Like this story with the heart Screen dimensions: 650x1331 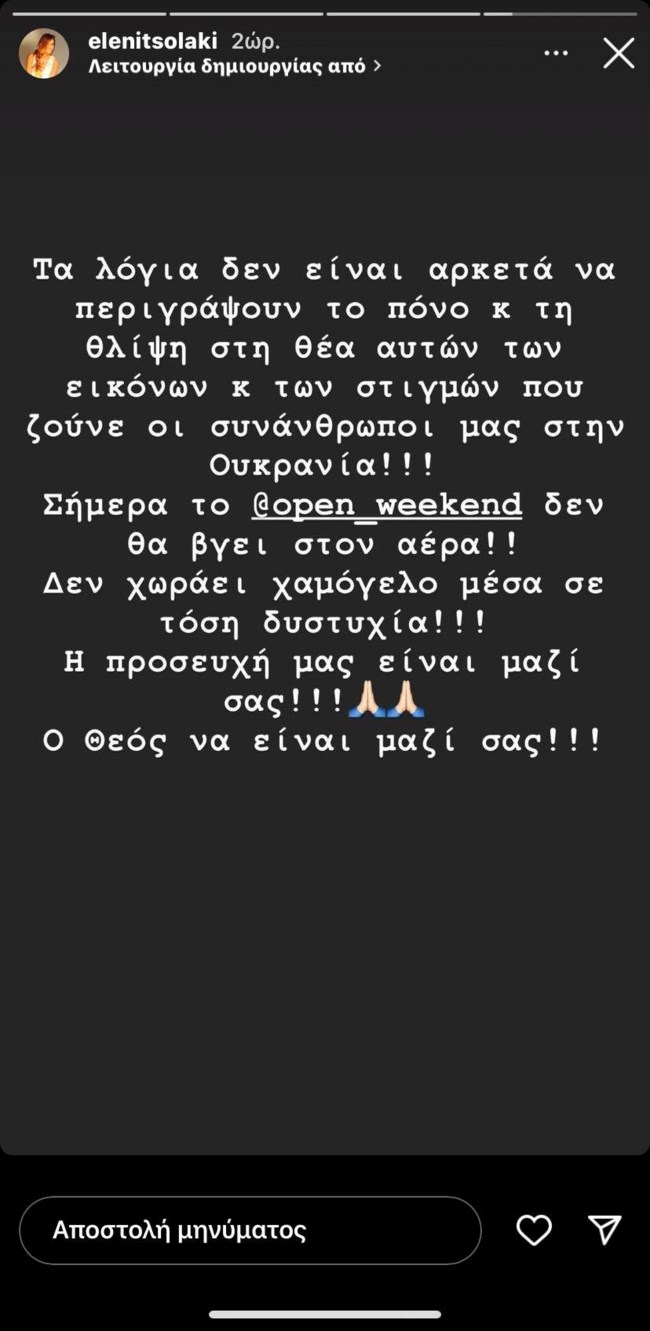[534, 1229]
